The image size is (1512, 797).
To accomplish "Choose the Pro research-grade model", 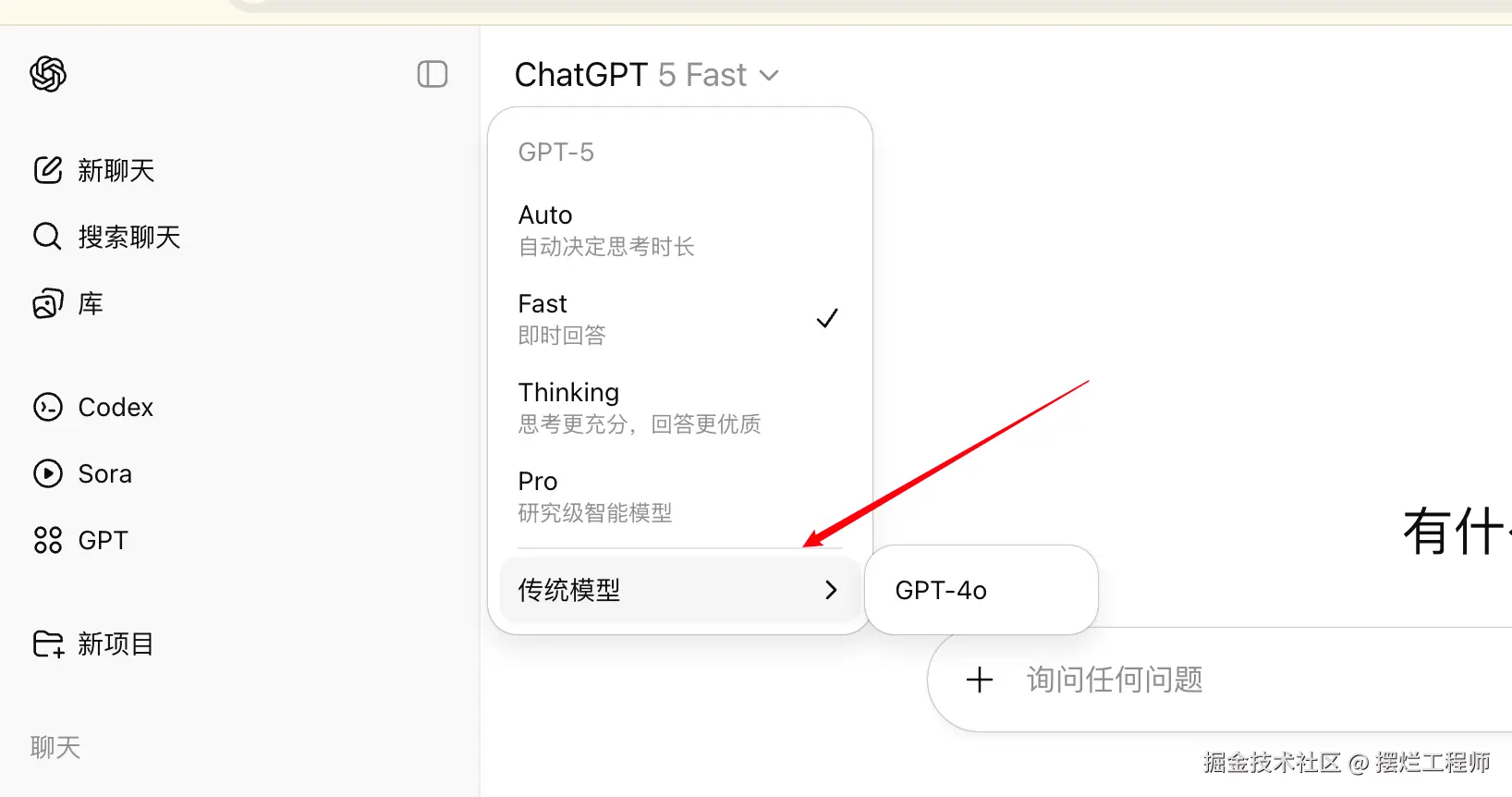I will click(679, 496).
